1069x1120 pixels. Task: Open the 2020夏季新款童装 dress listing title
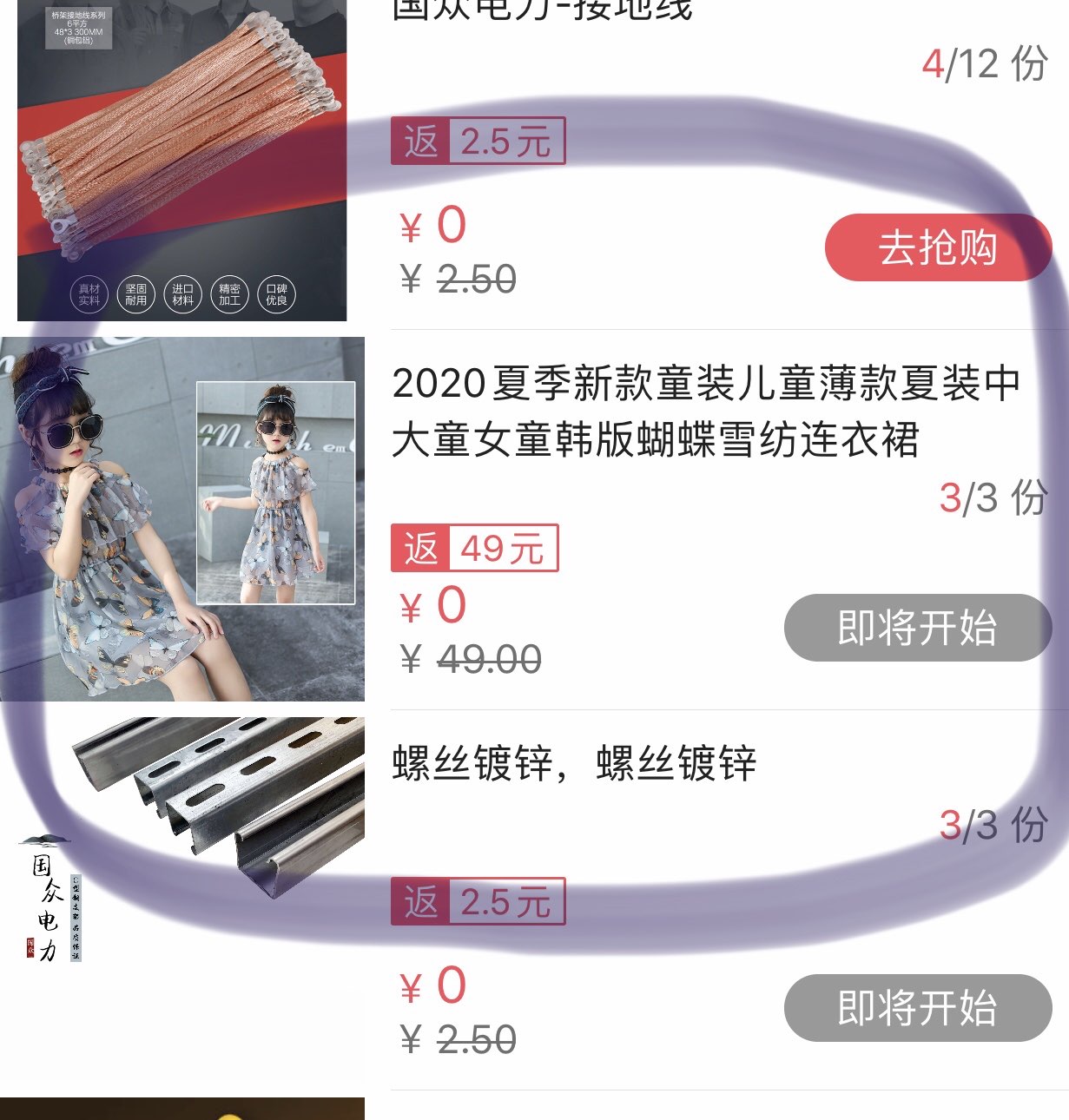point(705,411)
